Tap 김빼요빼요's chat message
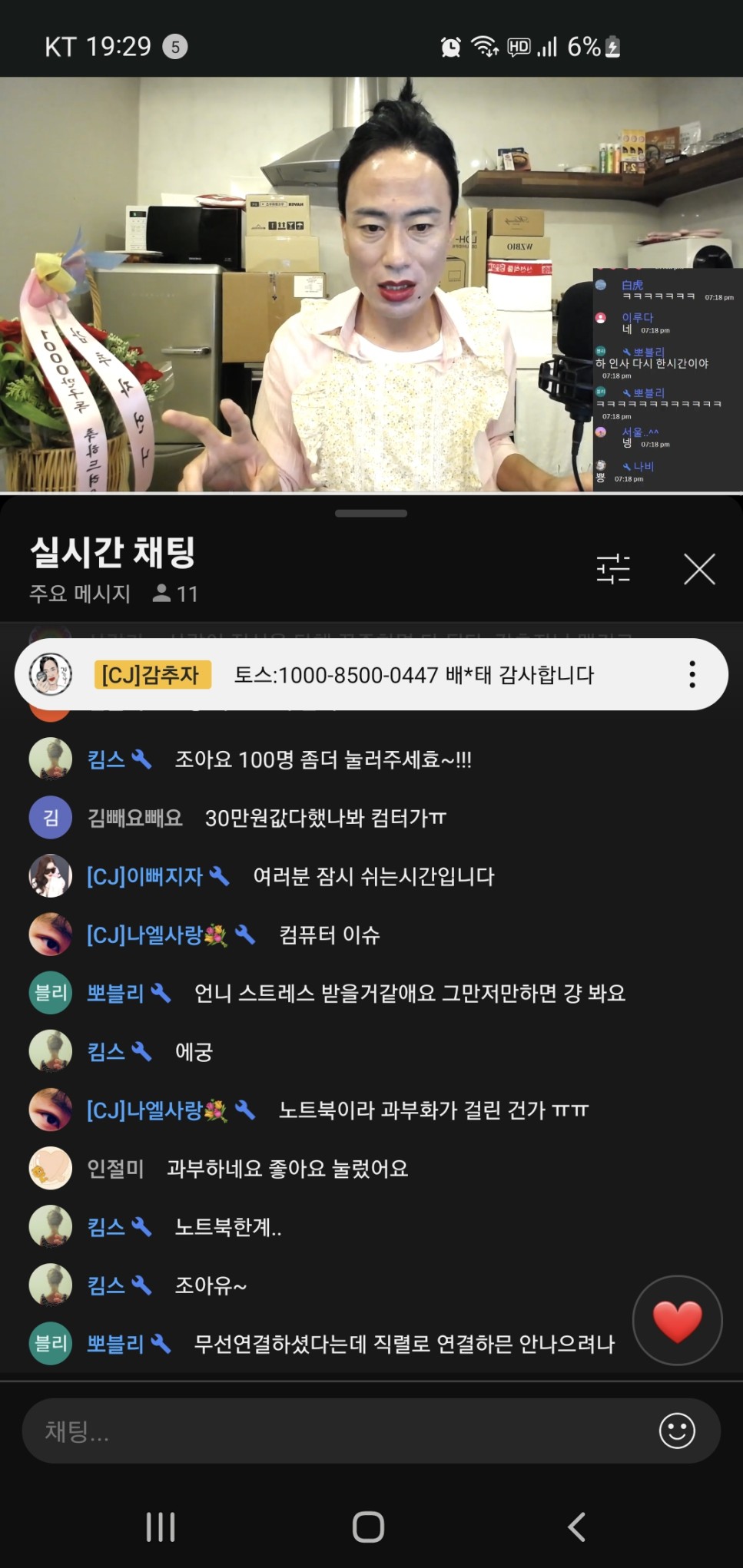The width and height of the screenshot is (743, 1568). pyautogui.click(x=325, y=818)
